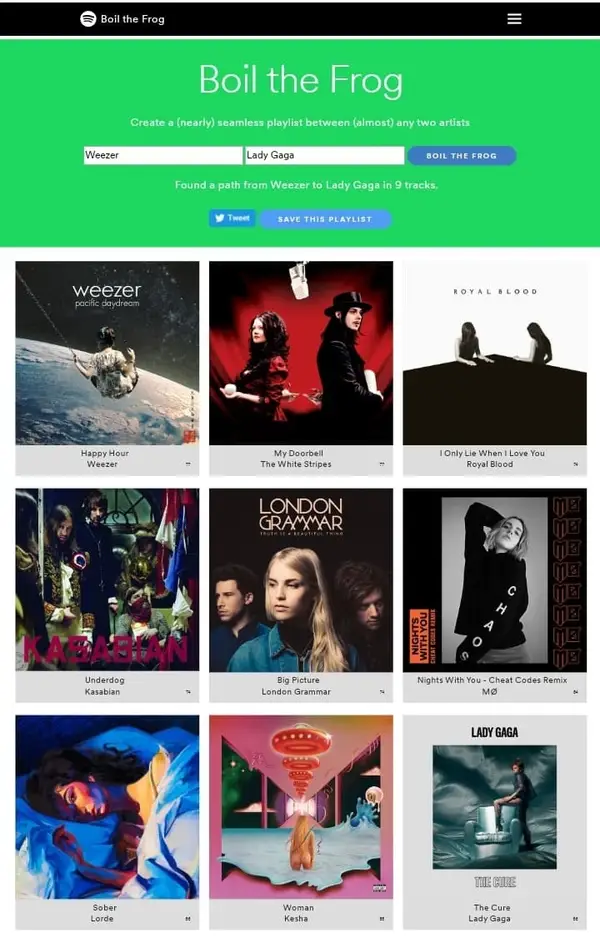Image resolution: width=600 pixels, height=938 pixels.
Task: Tap the small icon on Weezer track
Action: tap(187, 465)
